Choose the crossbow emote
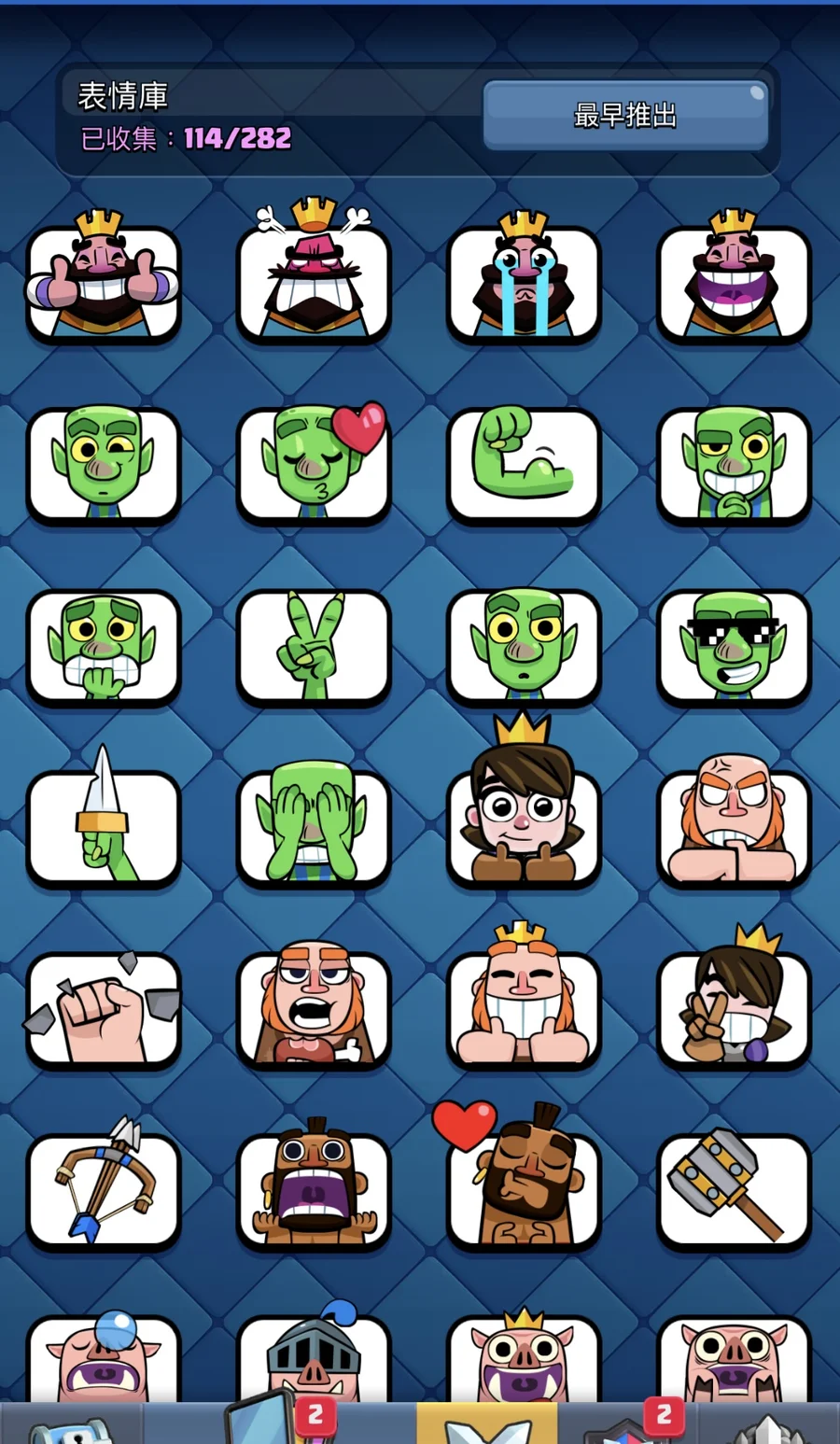The image size is (840, 1444). [103, 1191]
